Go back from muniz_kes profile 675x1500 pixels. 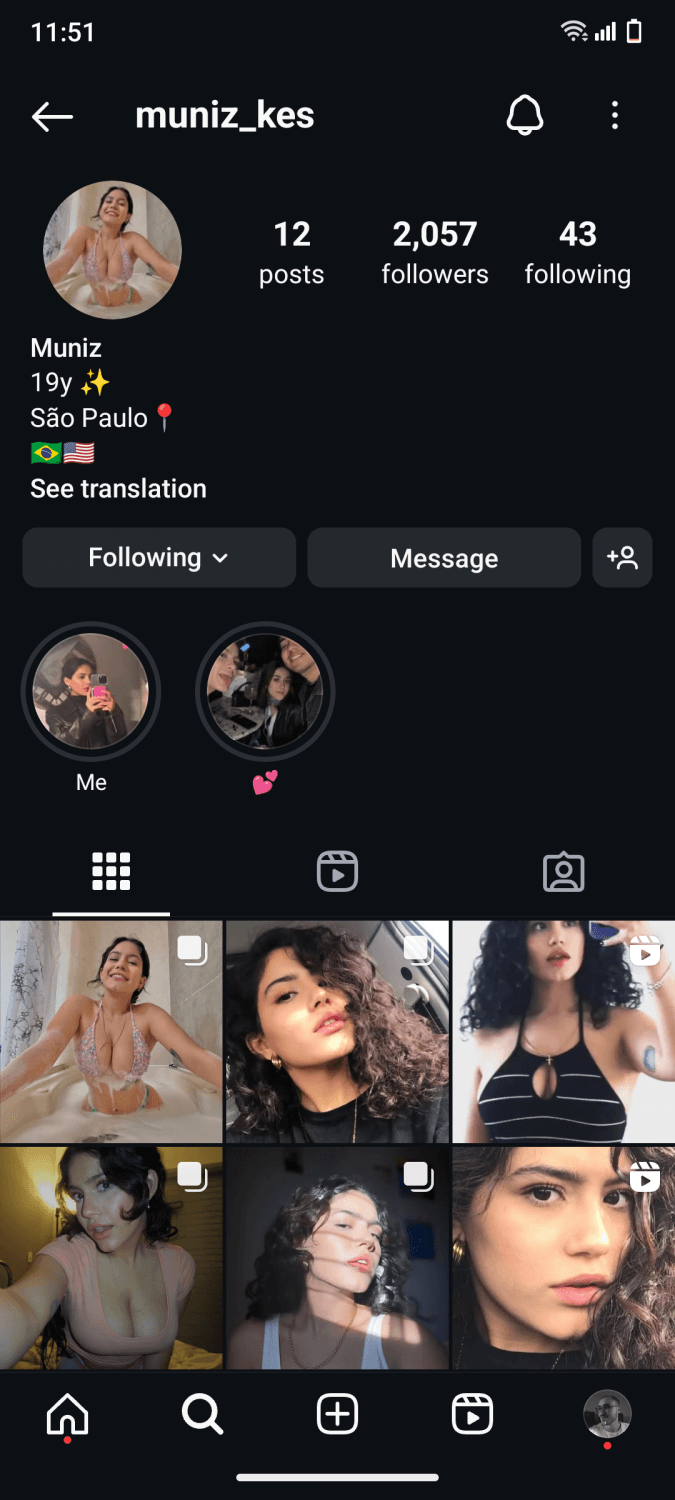pos(52,117)
